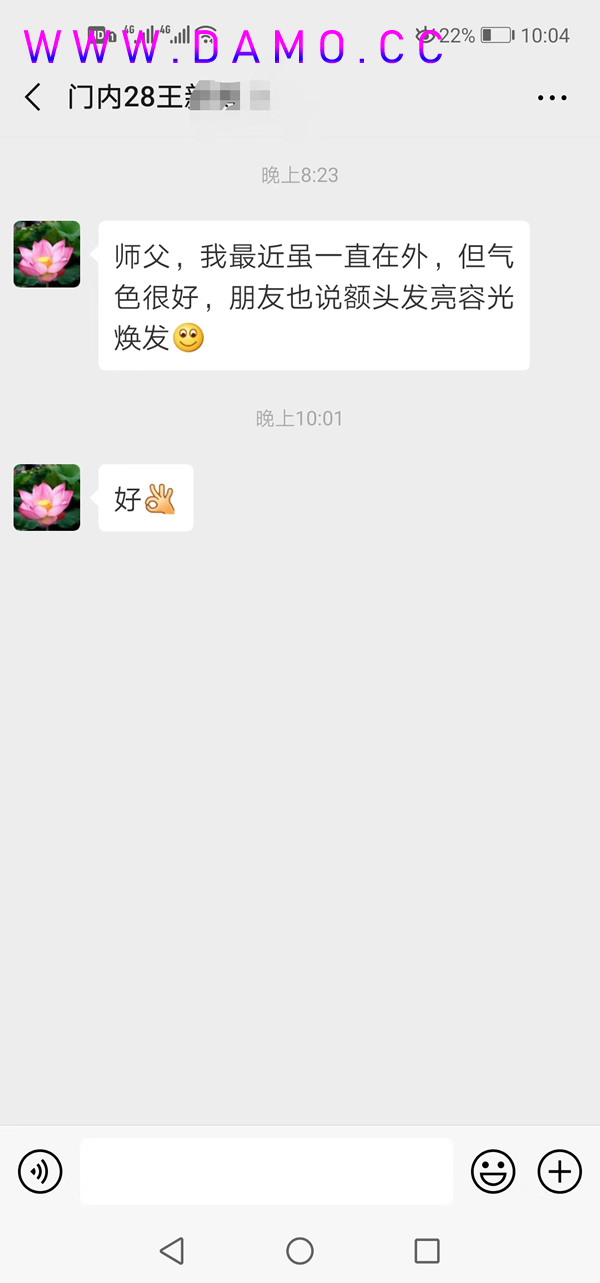Tap the lotus avatar beside the 师父 message
This screenshot has width=600, height=1283.
[47, 254]
